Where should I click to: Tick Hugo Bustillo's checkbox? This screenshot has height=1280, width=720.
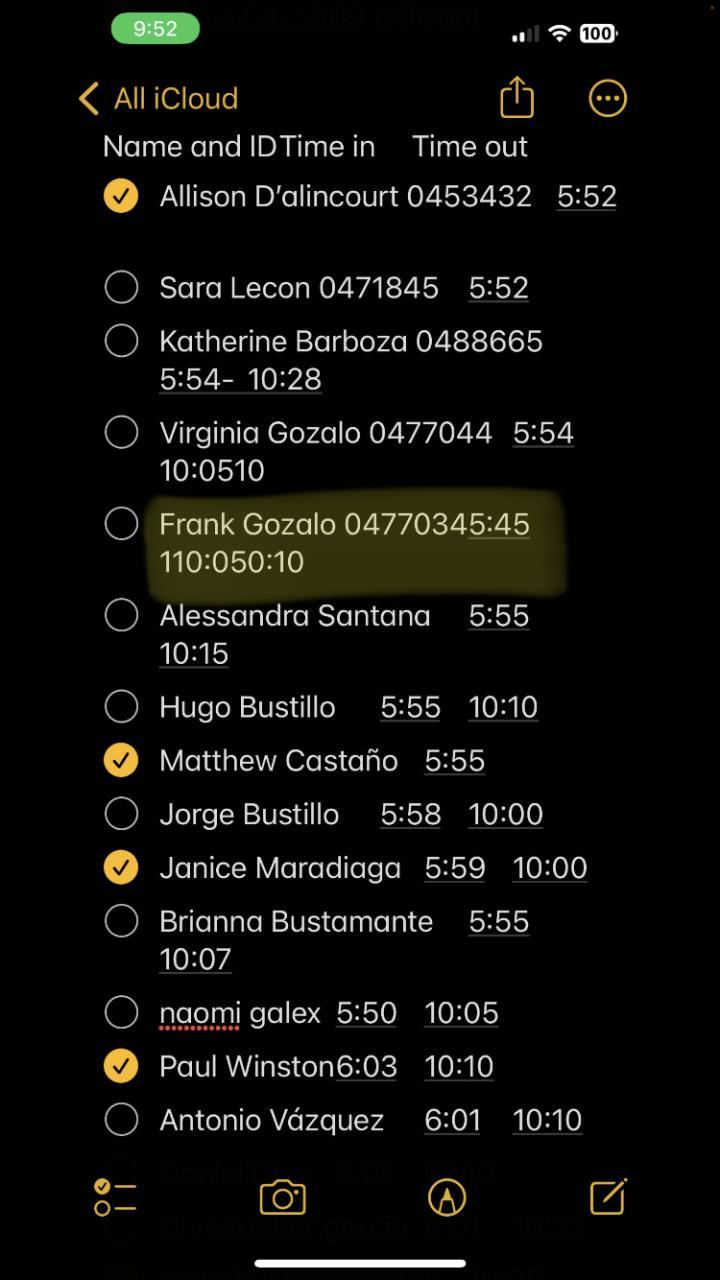121,707
